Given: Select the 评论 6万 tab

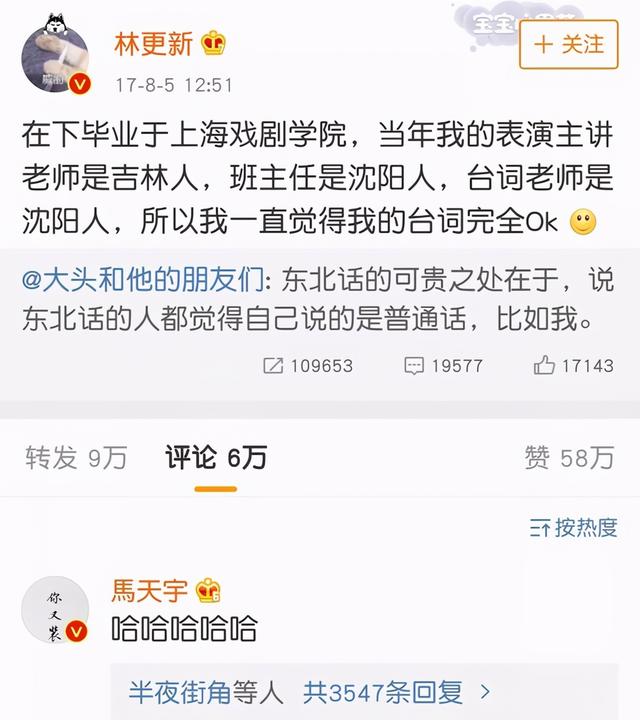Looking at the screenshot, I should 216,458.
